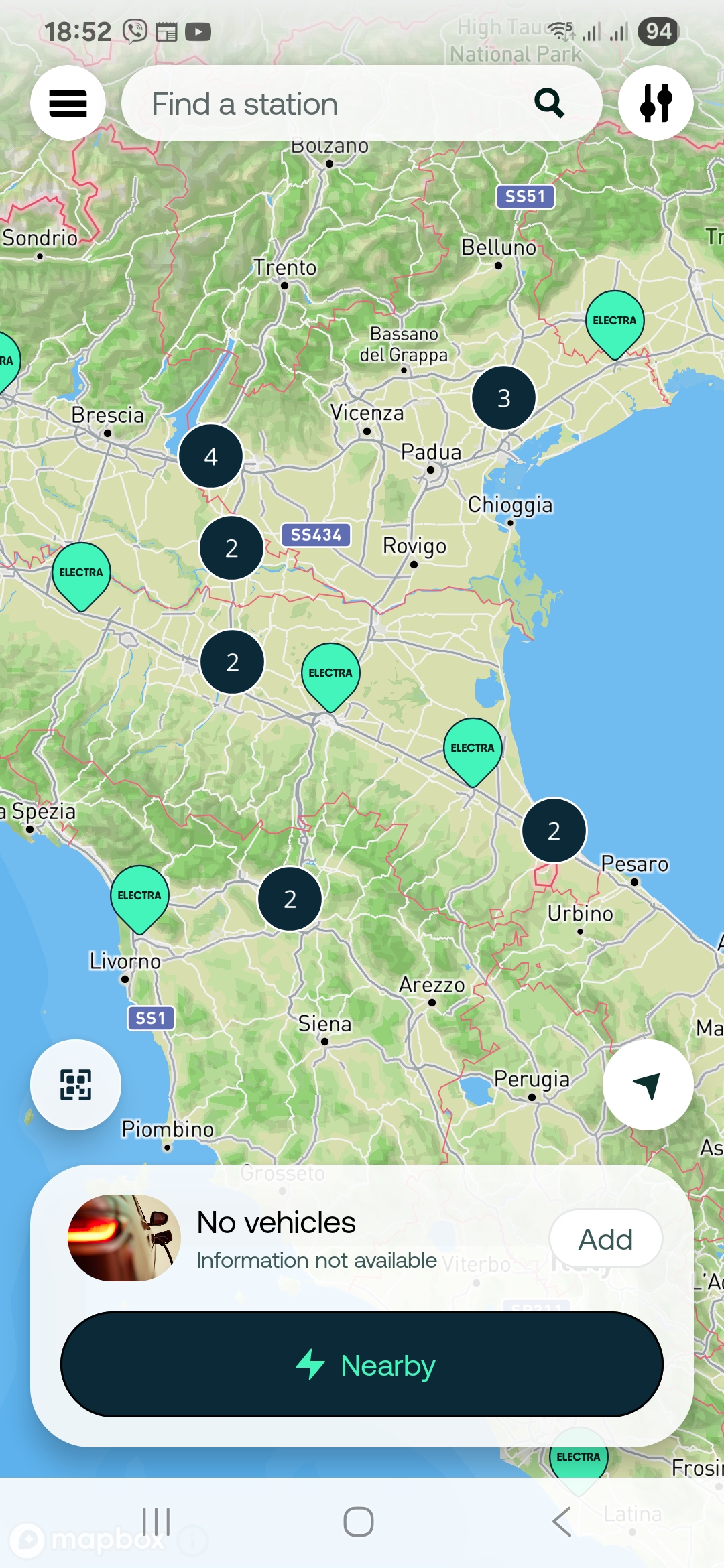Open the QR code scanner
This screenshot has height=1568, width=724.
(x=76, y=1084)
